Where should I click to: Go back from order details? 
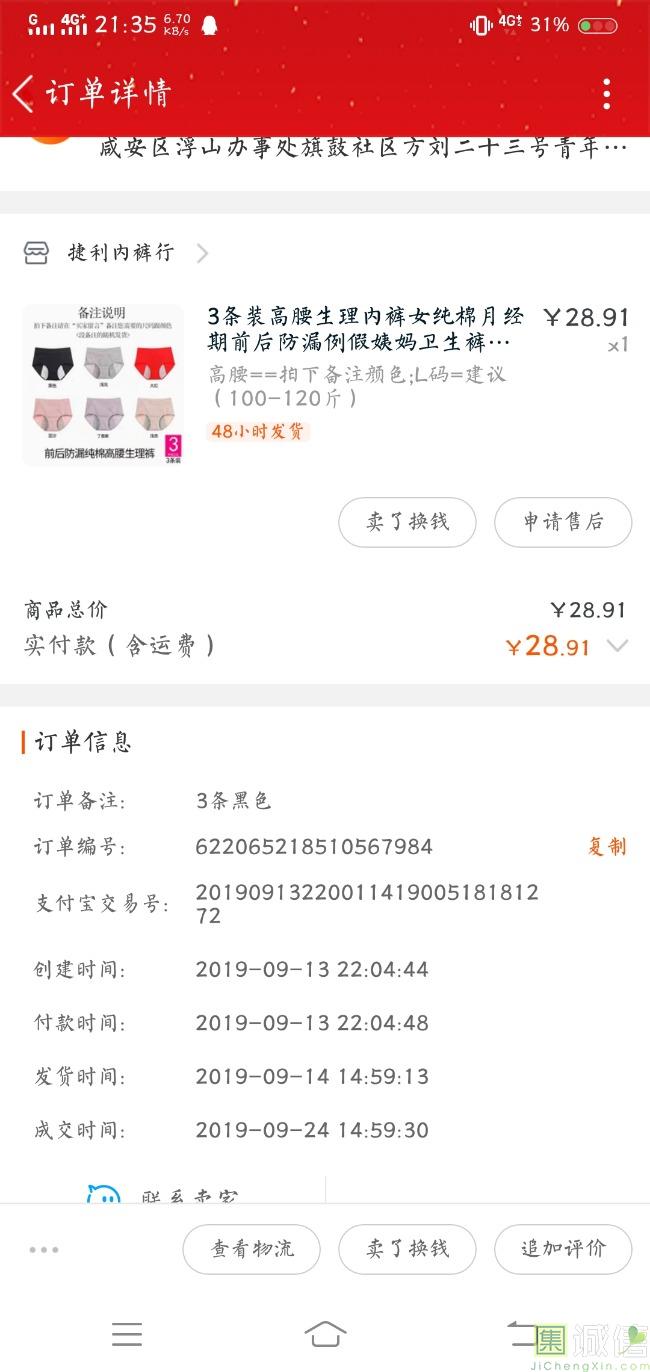pos(24,94)
